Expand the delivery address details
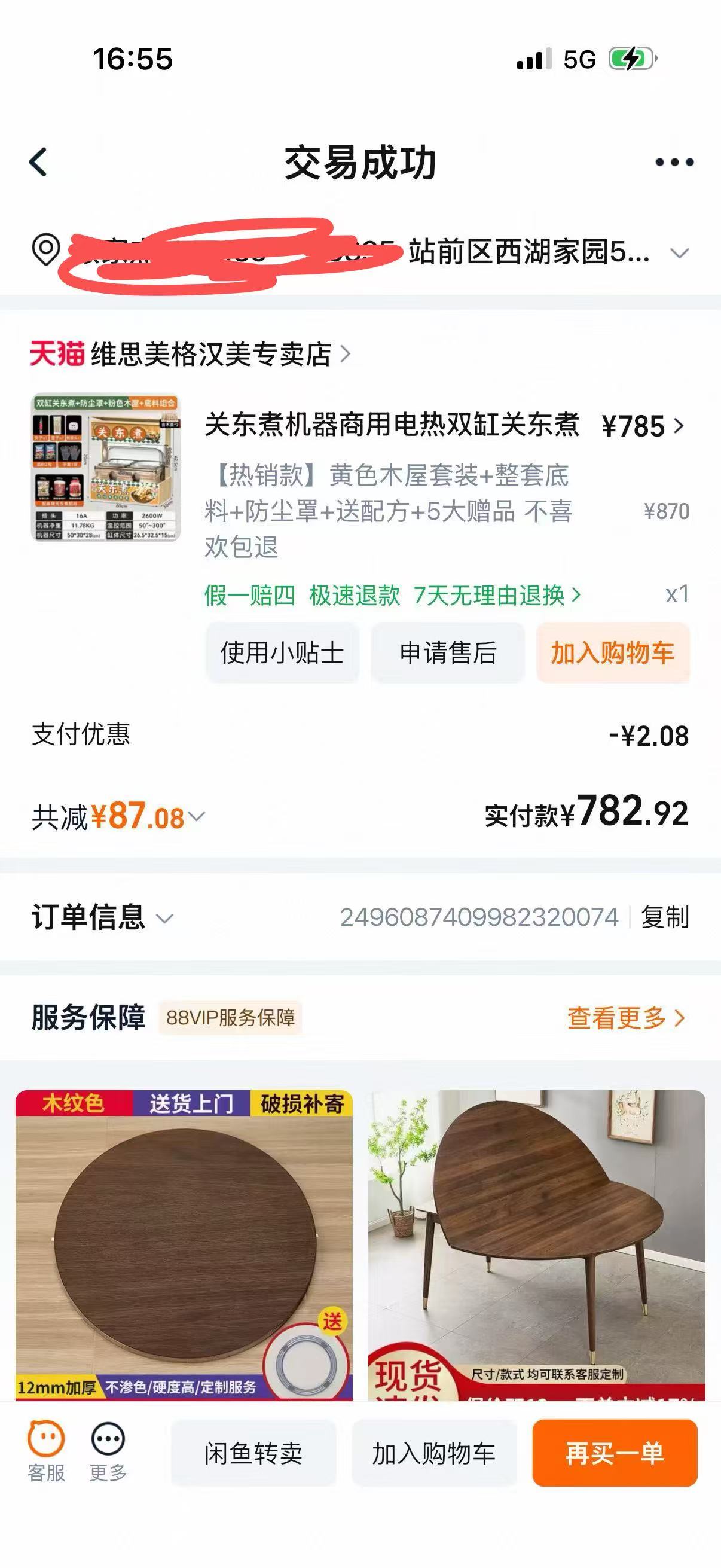721x1568 pixels. (679, 252)
